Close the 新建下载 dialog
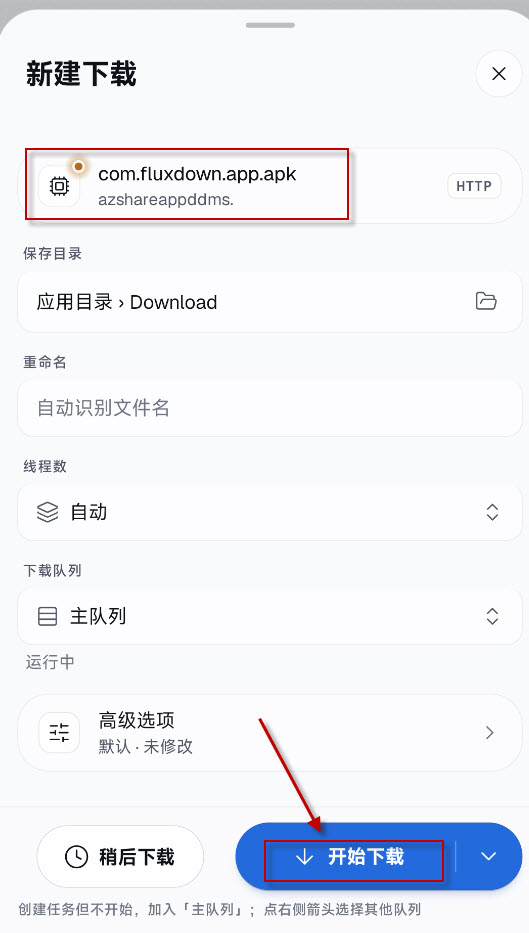 click(499, 74)
